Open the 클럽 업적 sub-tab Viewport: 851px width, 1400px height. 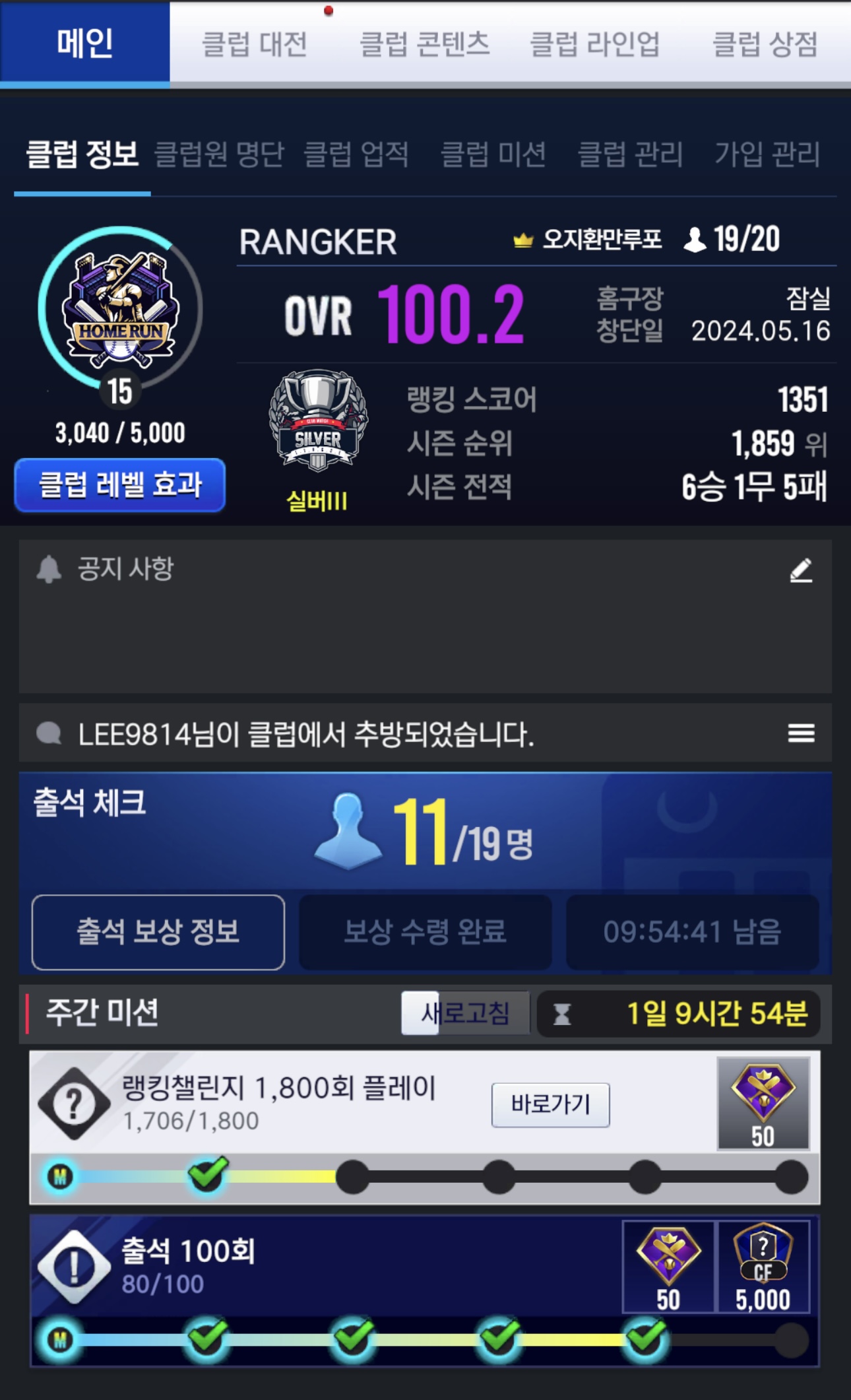pyautogui.click(x=356, y=154)
